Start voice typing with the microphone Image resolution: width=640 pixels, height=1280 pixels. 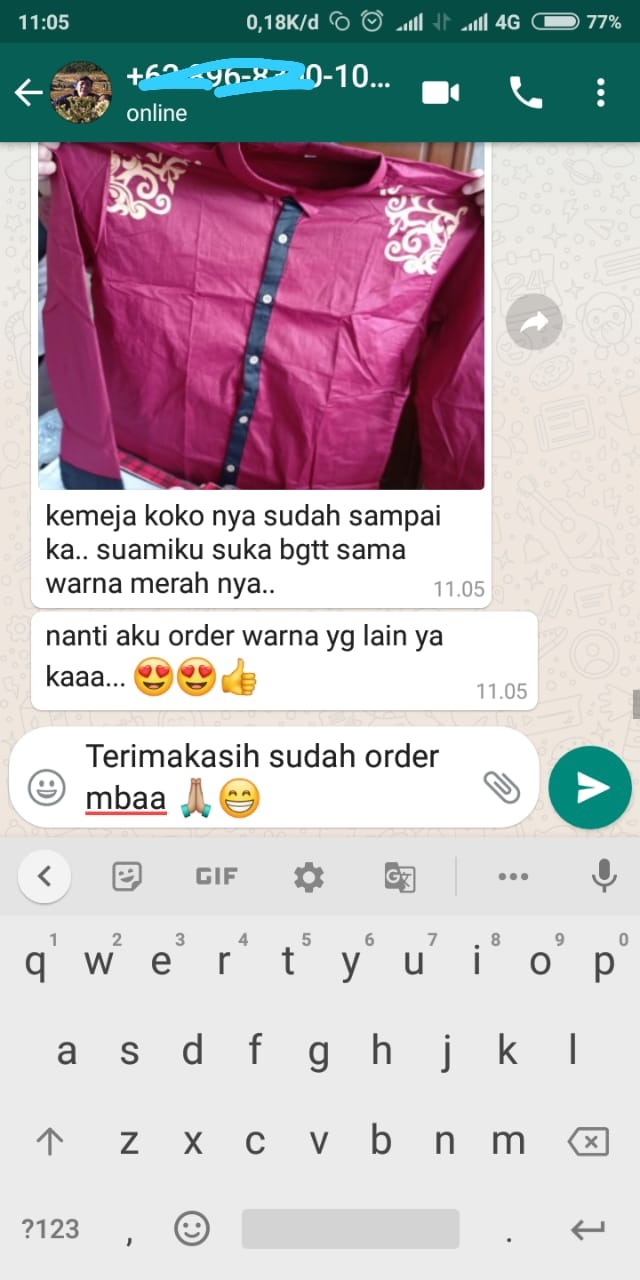pos(603,877)
